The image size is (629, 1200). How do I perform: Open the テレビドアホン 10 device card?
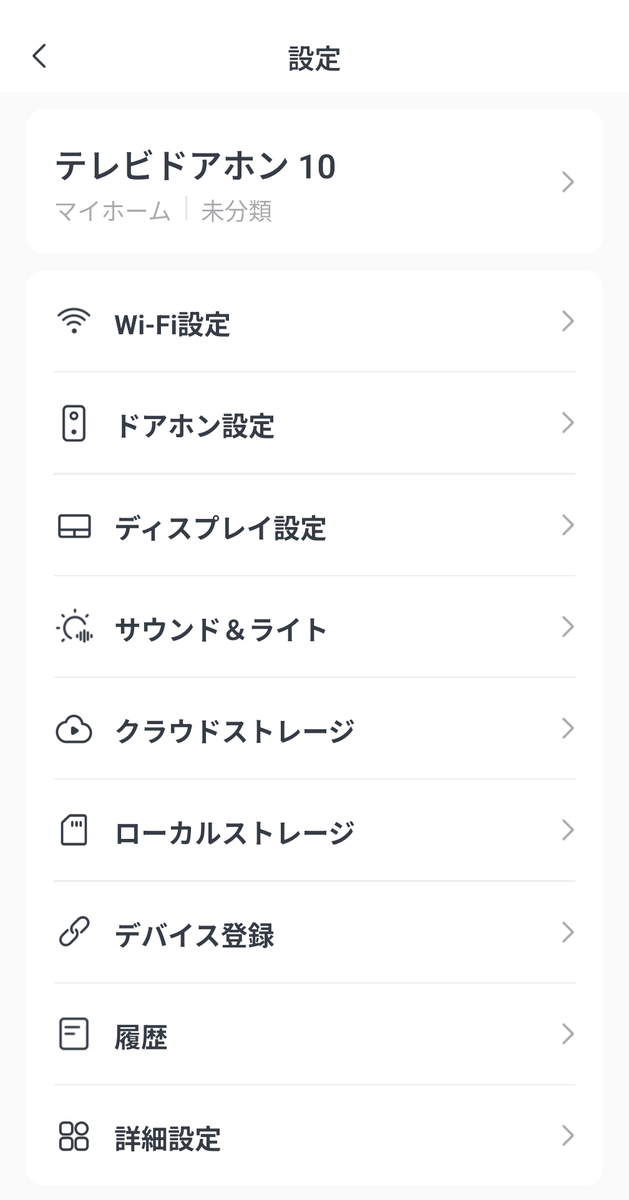314,182
